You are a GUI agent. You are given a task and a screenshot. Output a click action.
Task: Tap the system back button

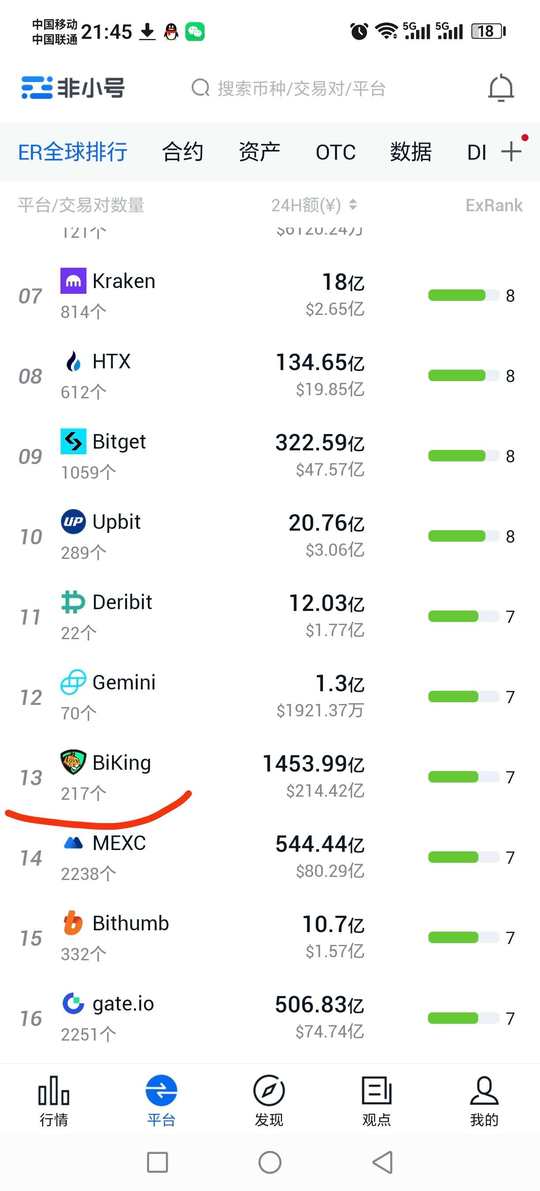[383, 1162]
